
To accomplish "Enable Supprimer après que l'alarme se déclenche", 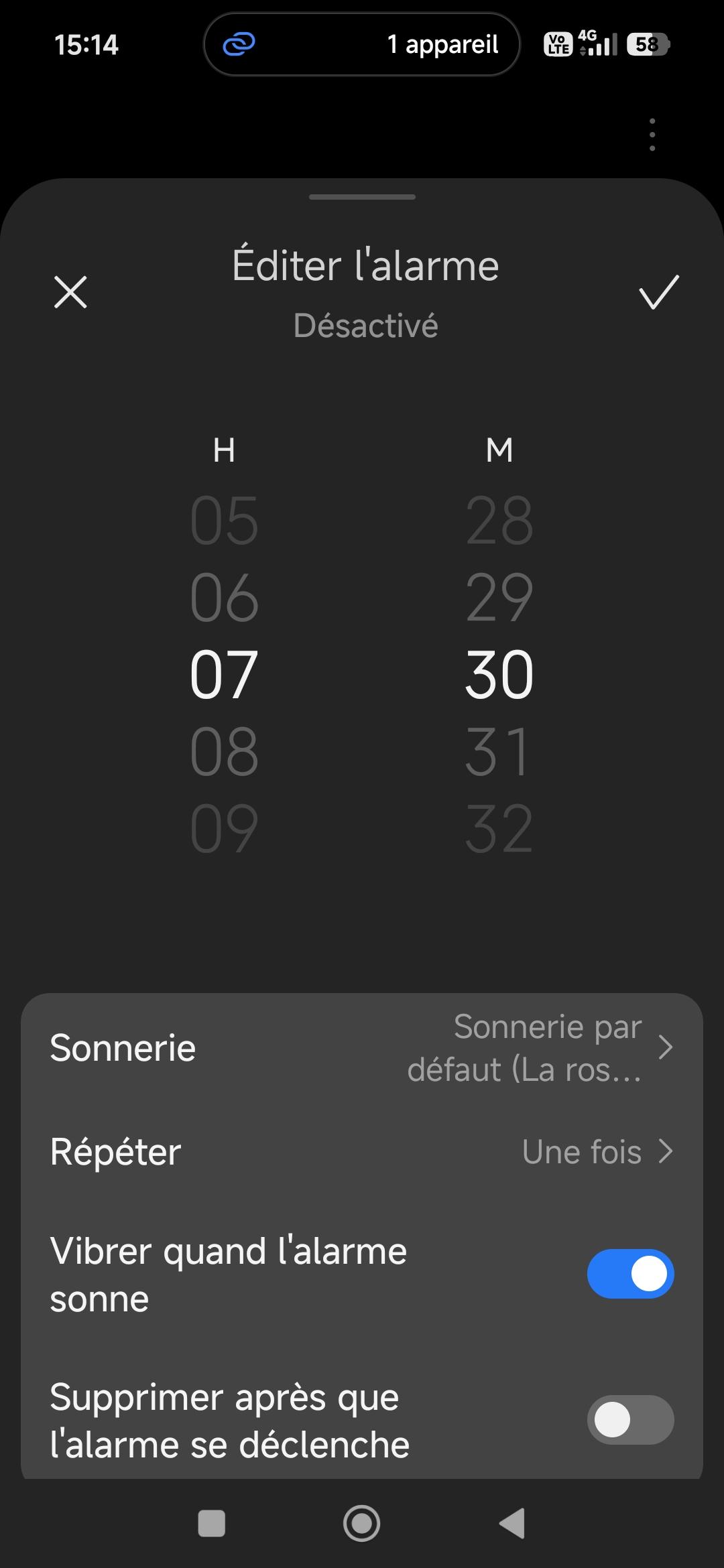I will tap(630, 1419).
